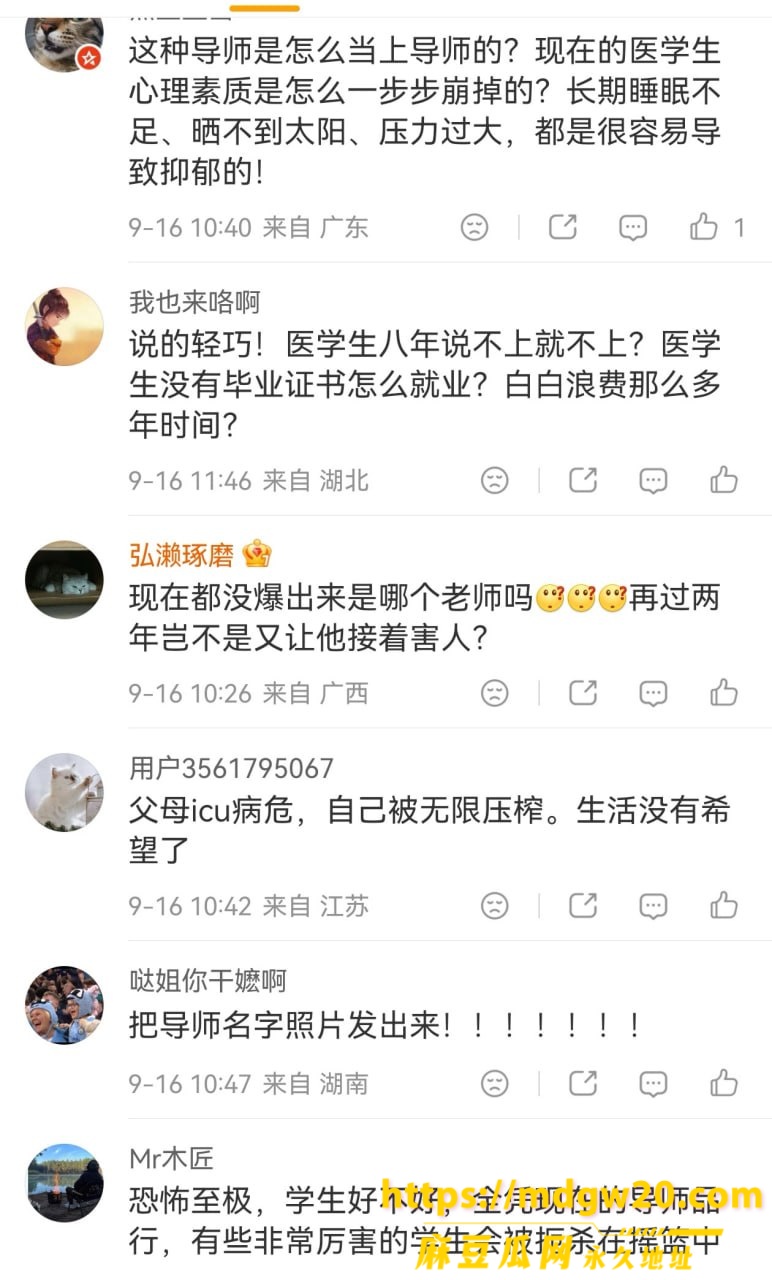Dislike 我也来咯啊's comment
Image resolution: width=772 pixels, height=1280 pixels.
tap(494, 480)
